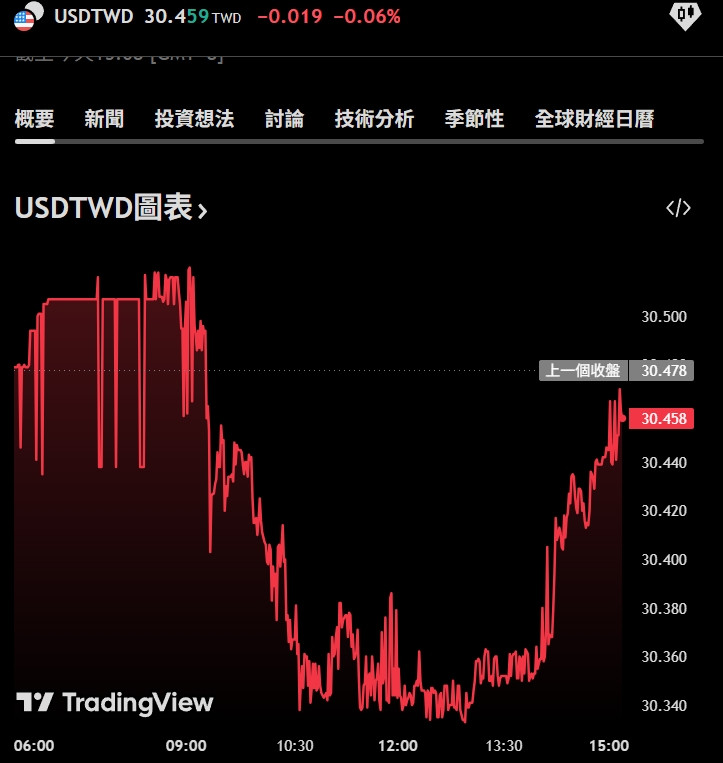View the 季節性 tab

point(474,119)
